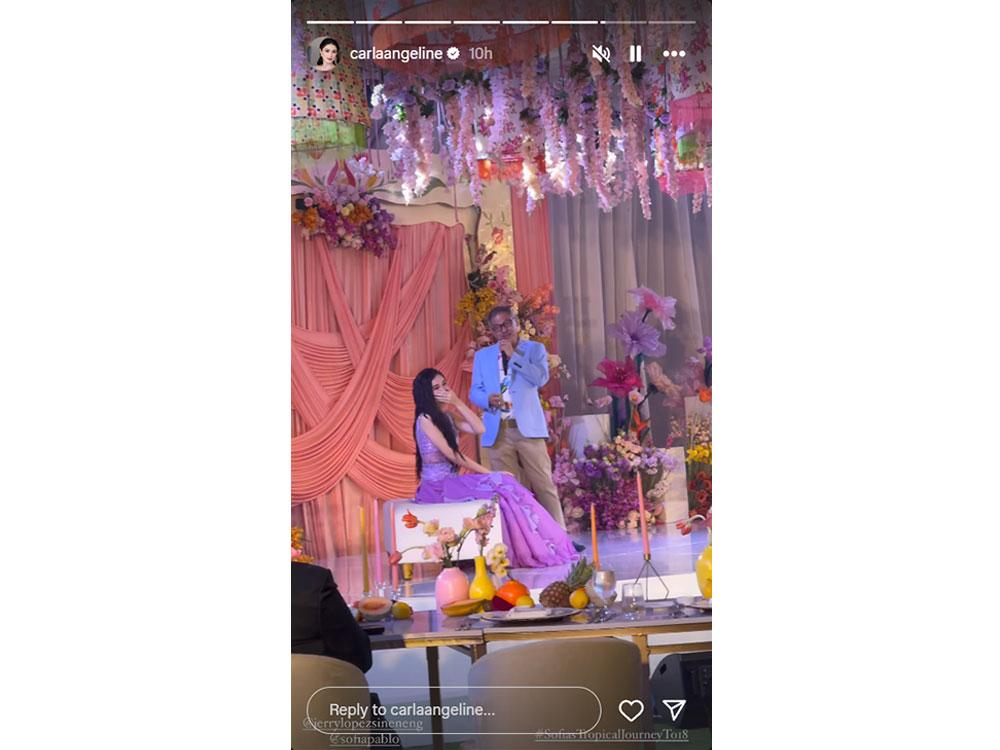Open the carlaangeline username link
This screenshot has width=1000, height=750.
(x=396, y=53)
